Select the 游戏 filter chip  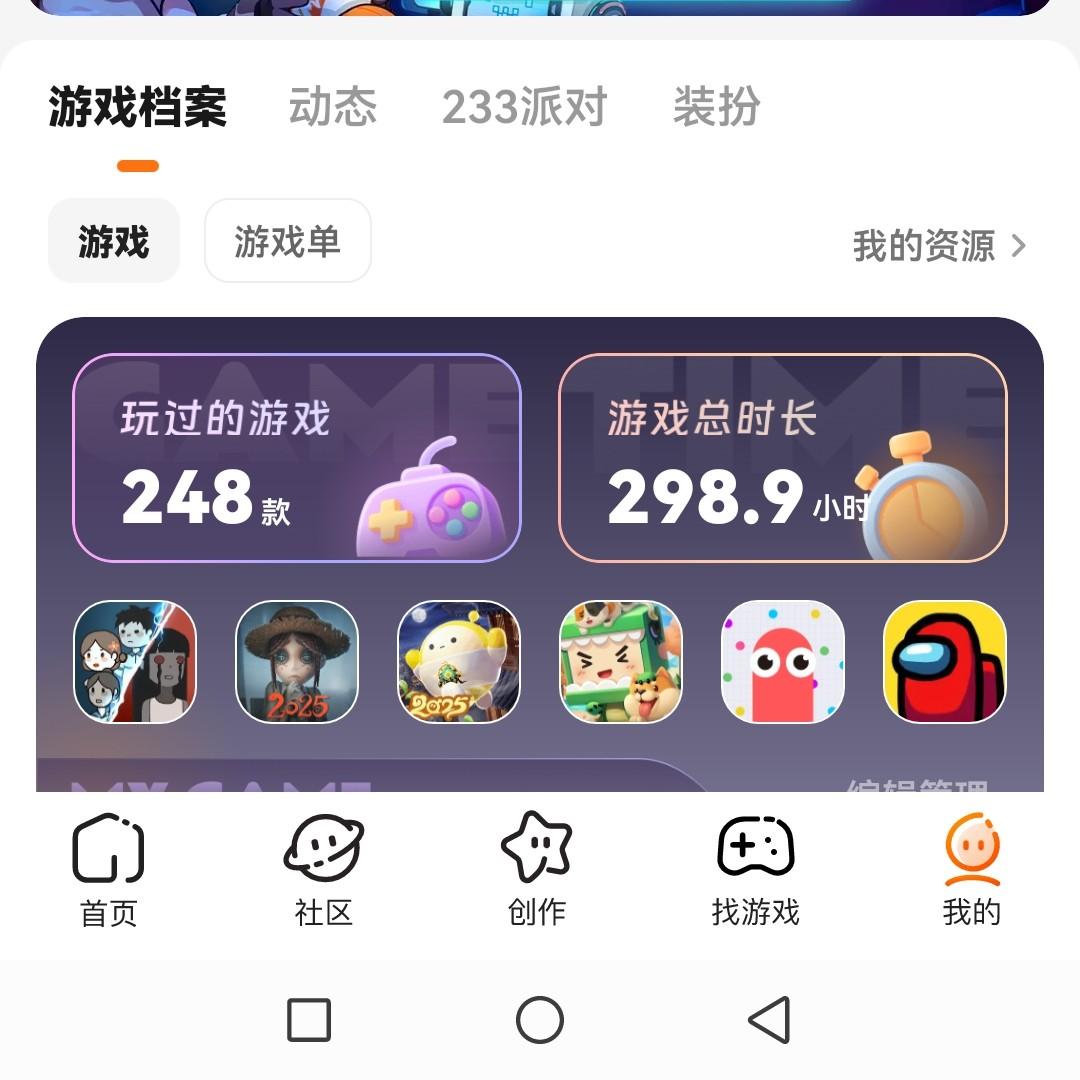(x=114, y=241)
